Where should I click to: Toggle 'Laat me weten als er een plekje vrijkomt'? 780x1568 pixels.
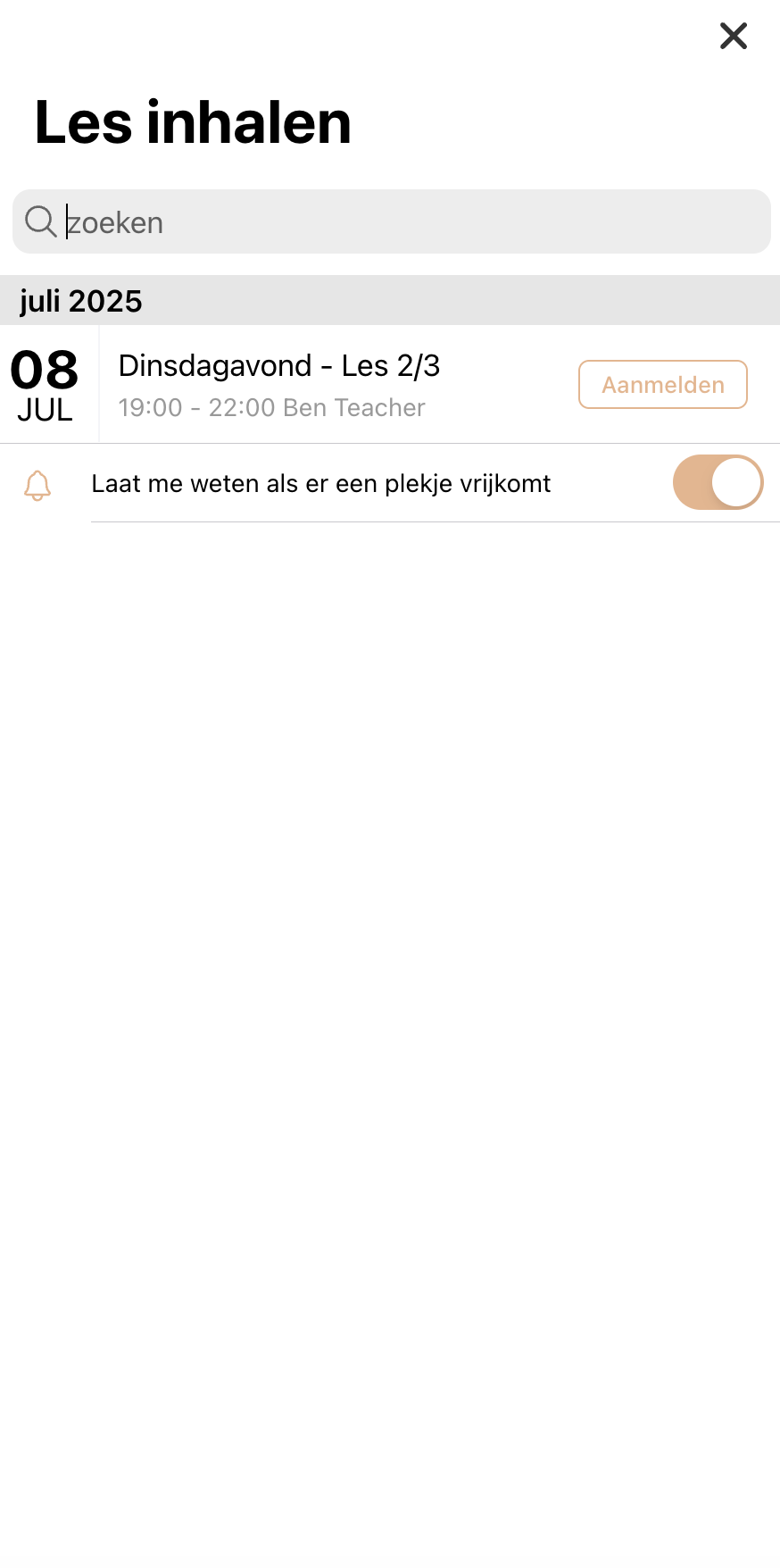tap(718, 482)
